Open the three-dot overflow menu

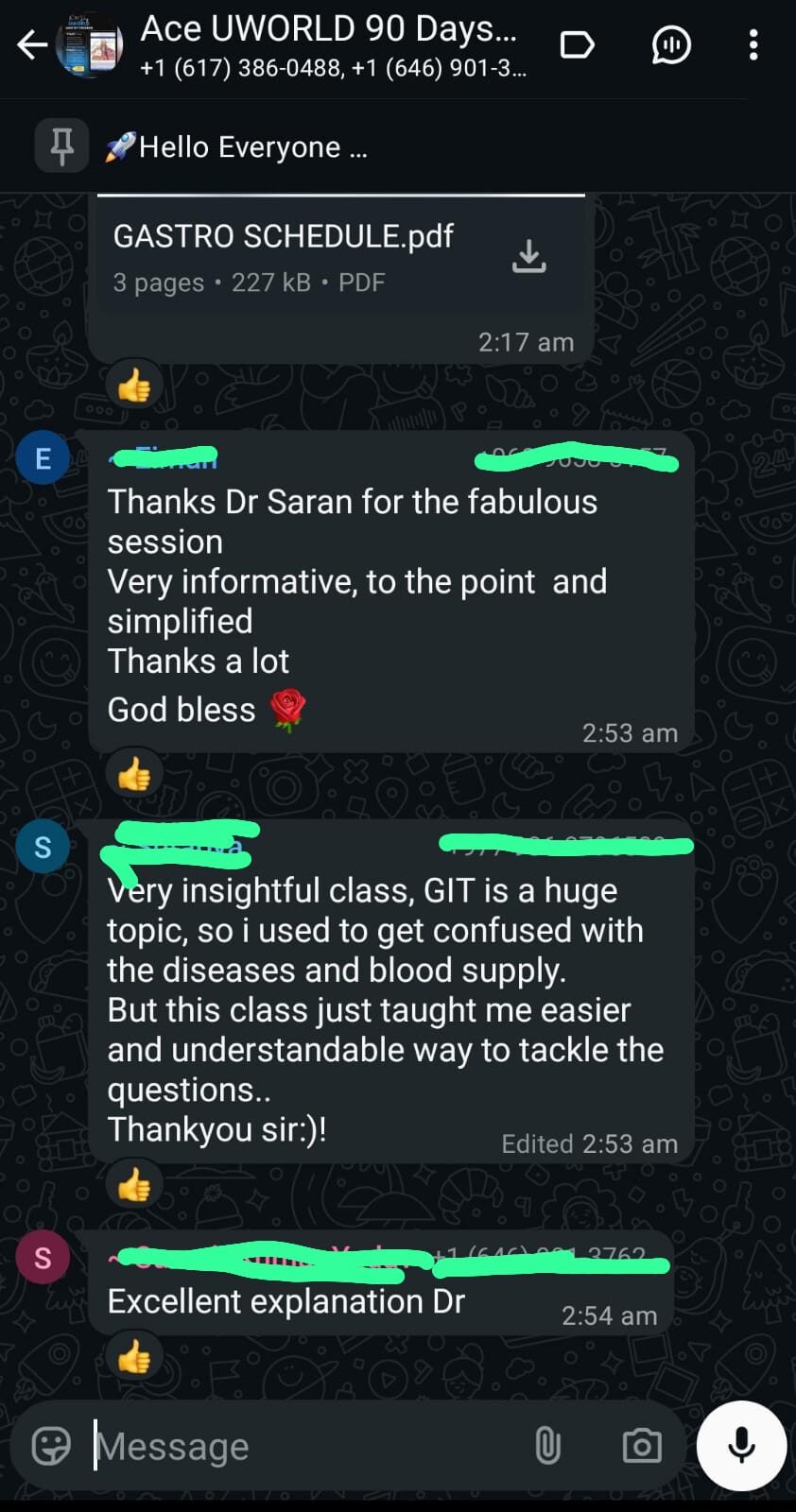(x=753, y=44)
